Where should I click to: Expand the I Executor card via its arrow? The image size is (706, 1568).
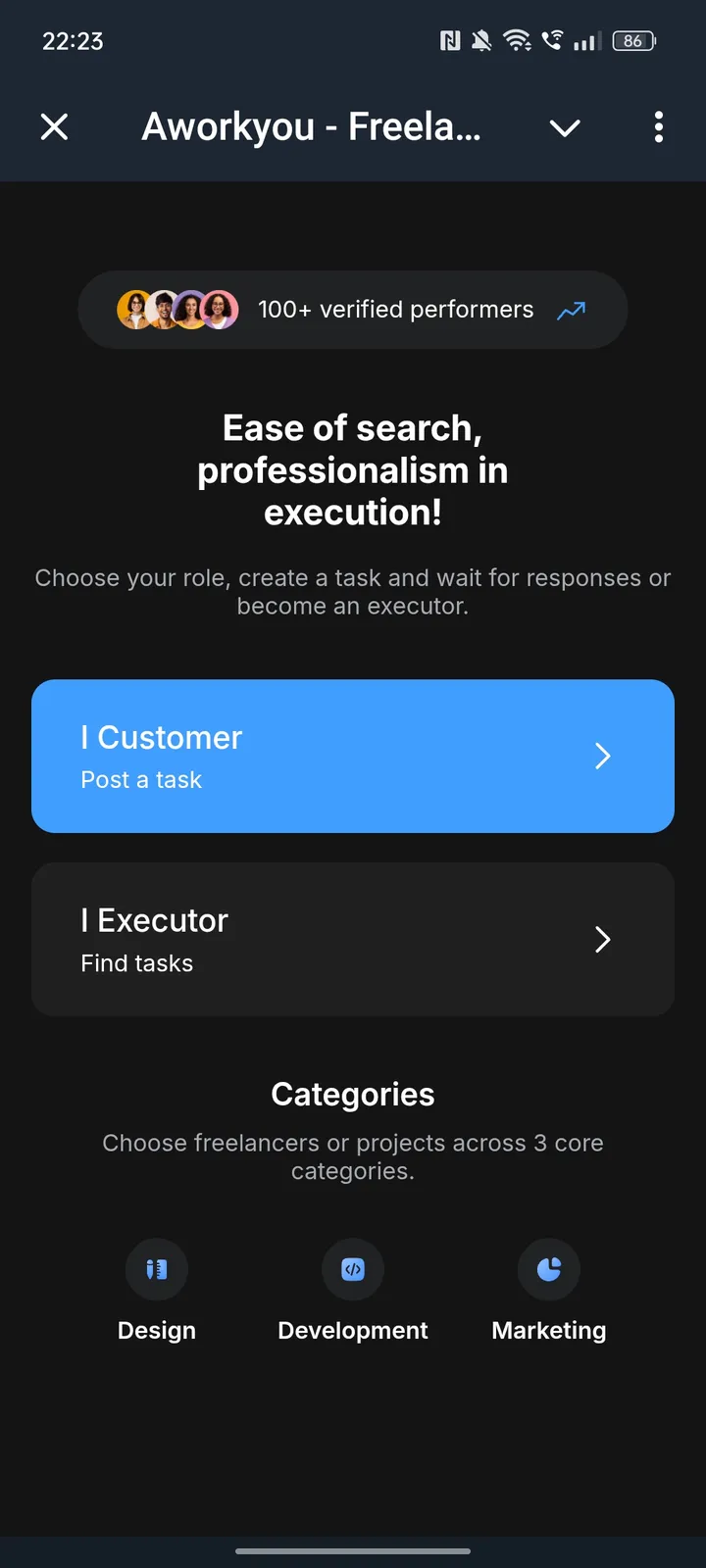[603, 939]
